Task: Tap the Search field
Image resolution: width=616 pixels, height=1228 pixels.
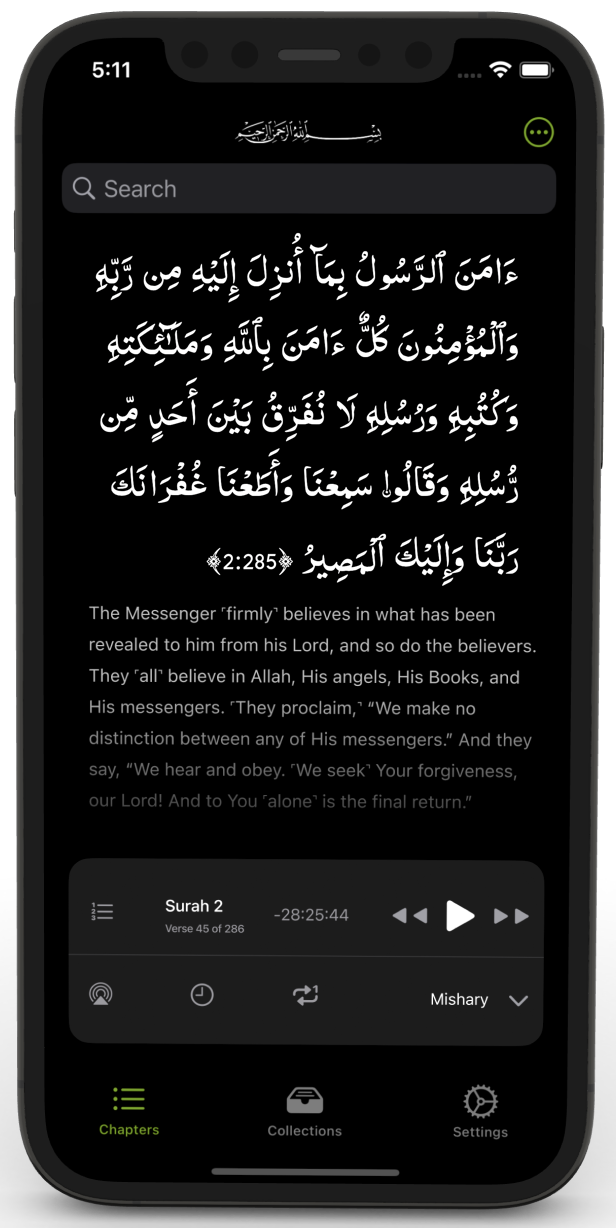Action: click(x=308, y=189)
